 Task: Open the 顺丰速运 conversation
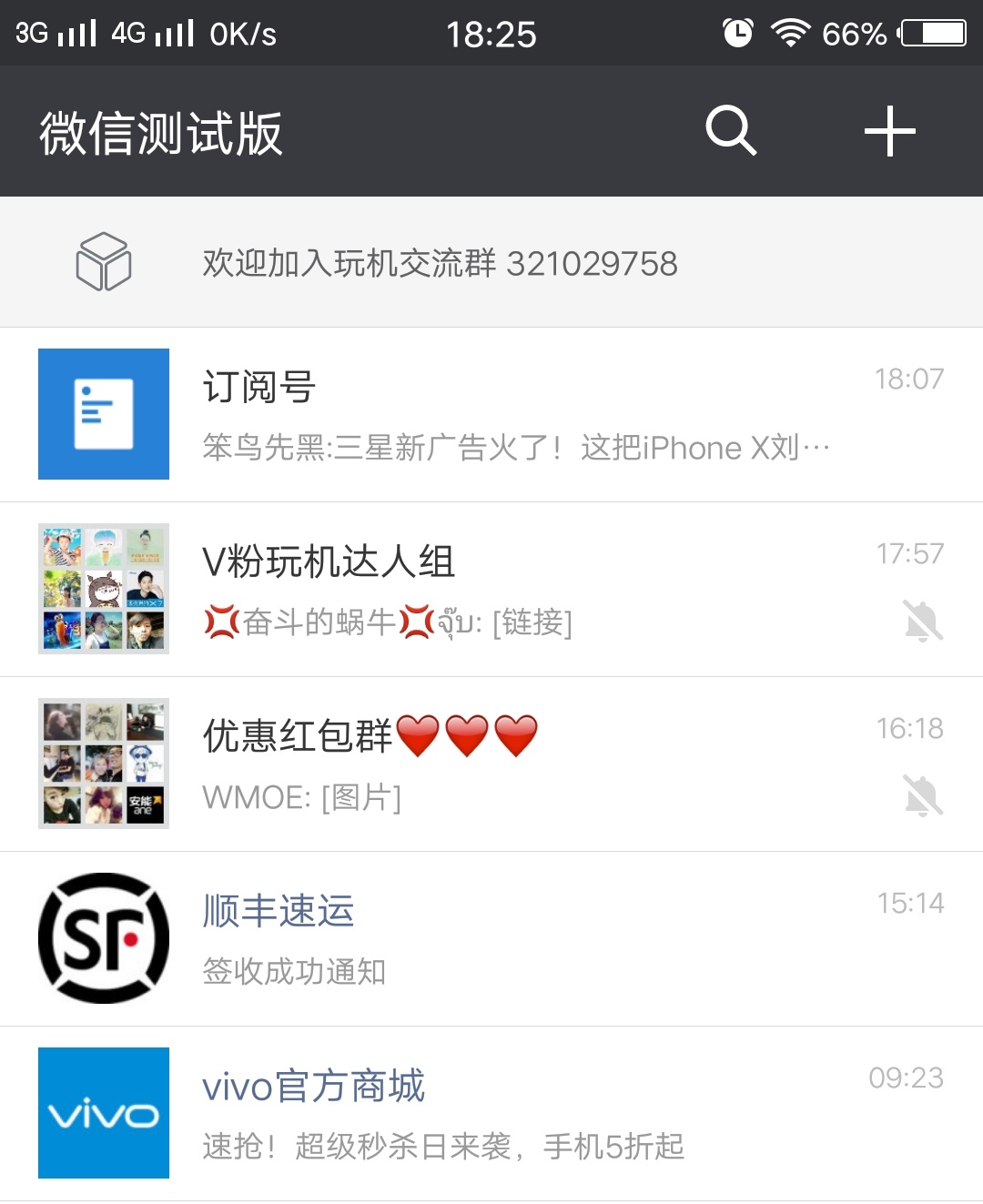tap(491, 939)
